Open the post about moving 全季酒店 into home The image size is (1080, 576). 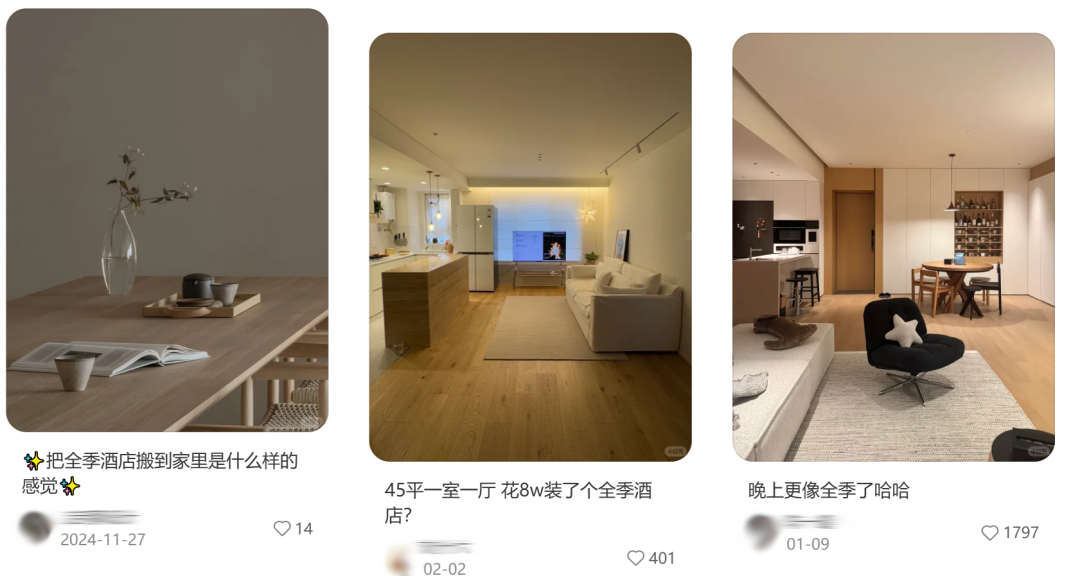[167, 220]
